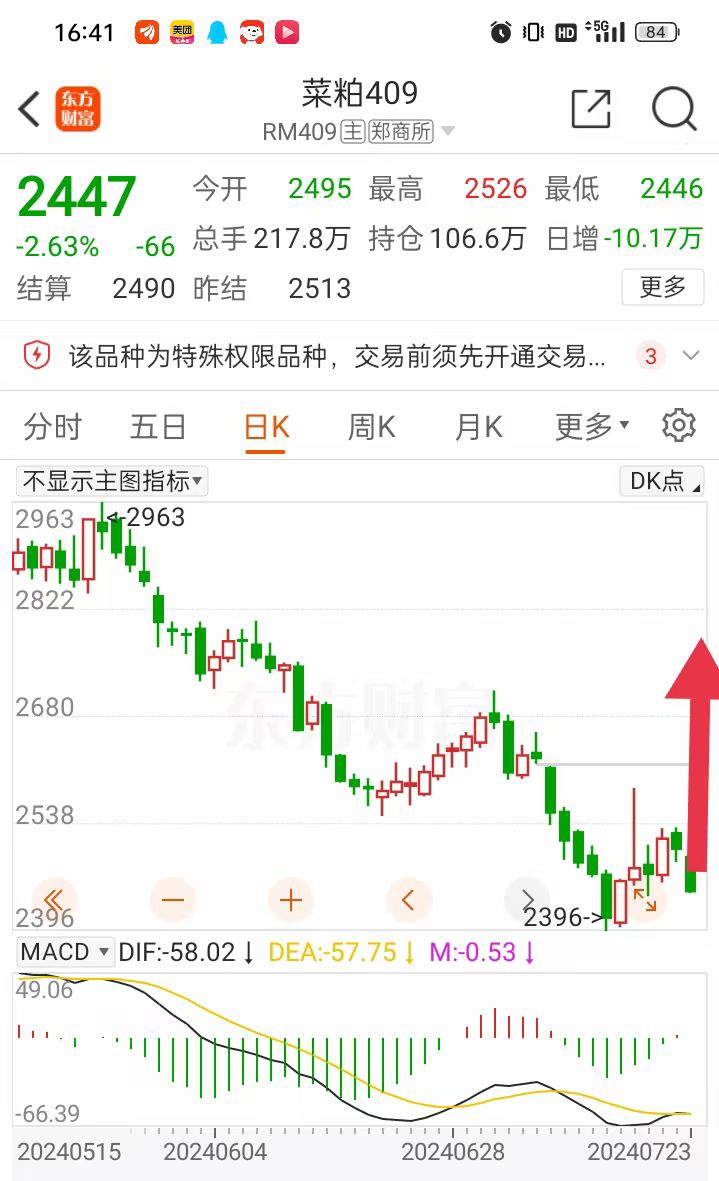Jump to earliest data with double-left arrow
Viewport: 719px width, 1181px height.
point(54,899)
